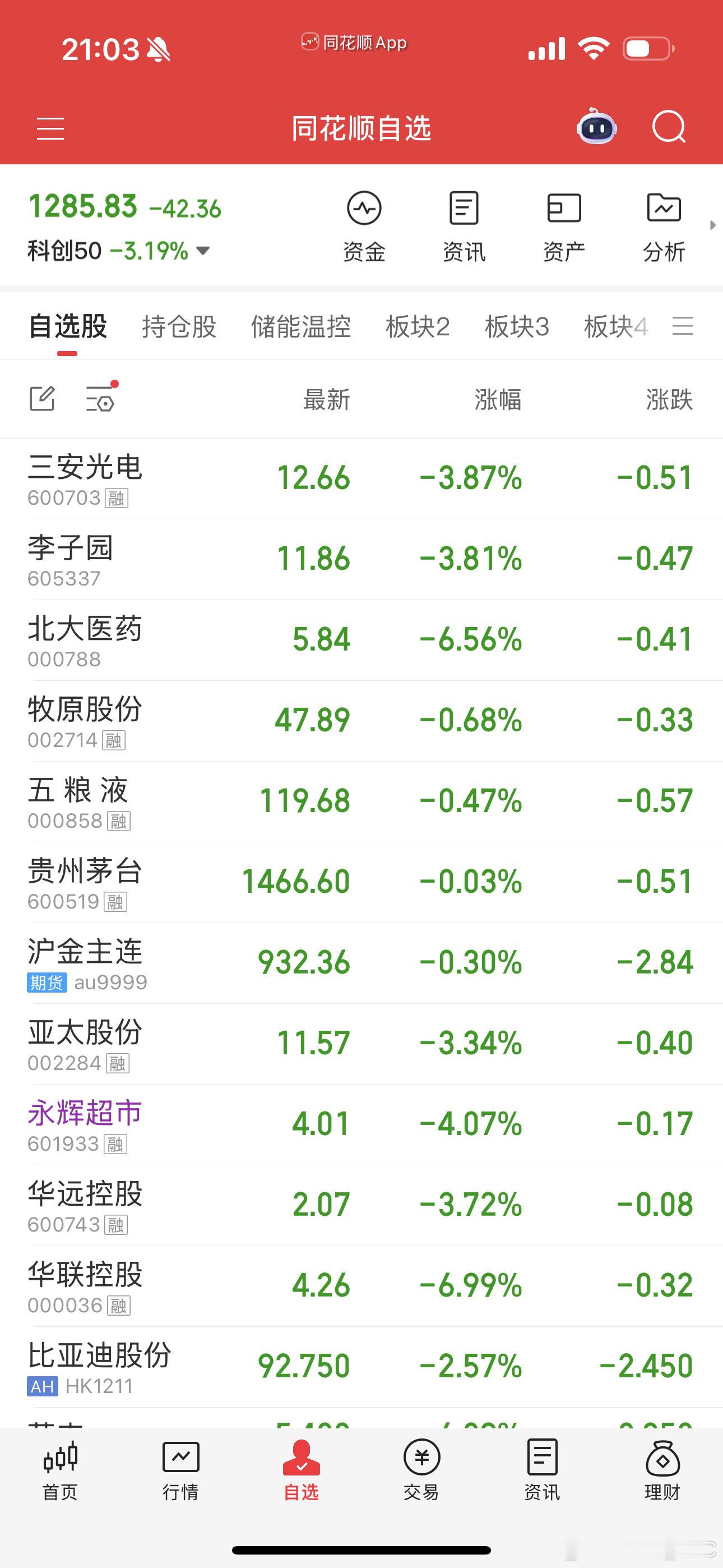The image size is (723, 1568).
Task: Open search using the magnifier icon
Action: (668, 128)
